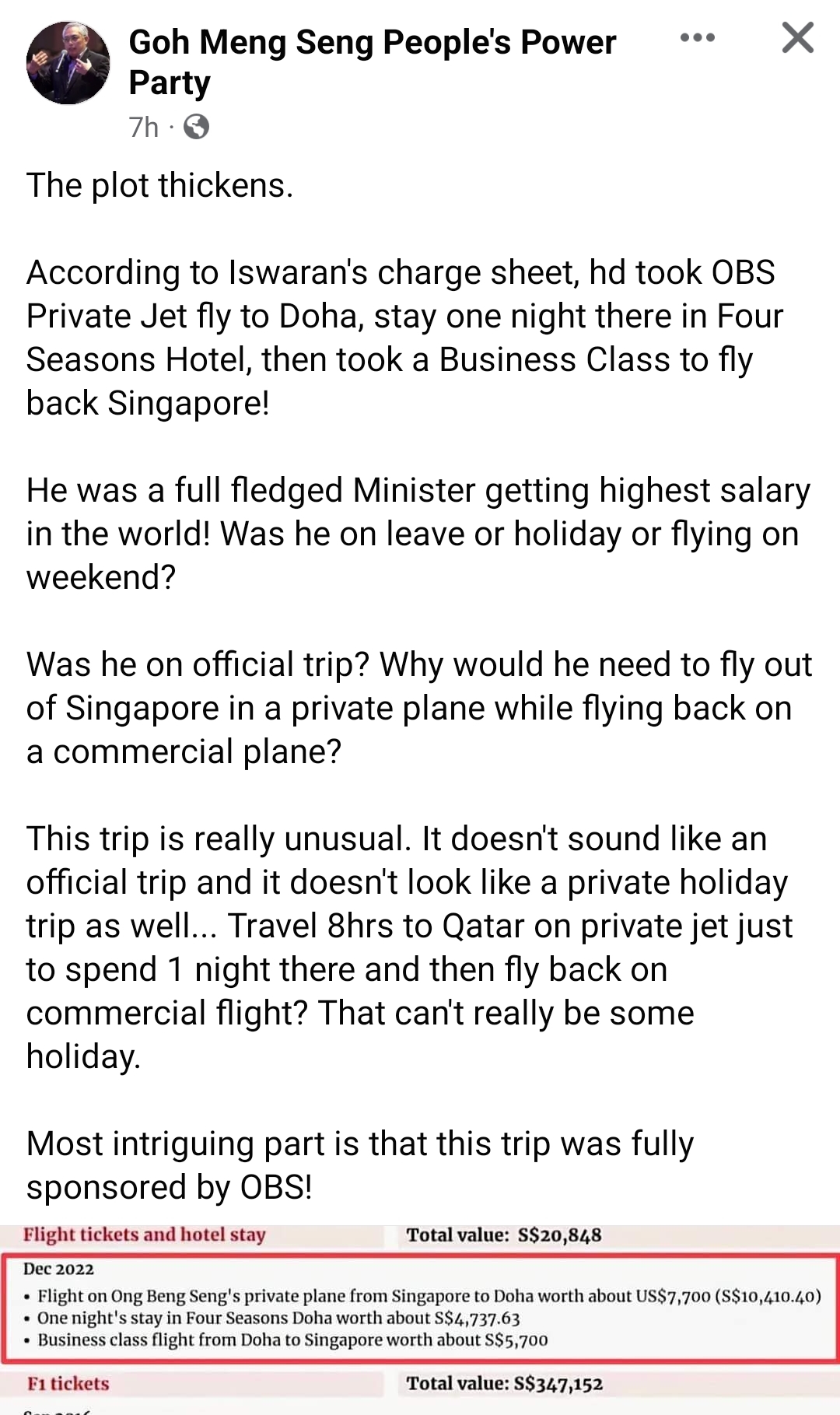This screenshot has width=840, height=1415.
Task: Open Goh Meng Seng's profile picture
Action: click(x=68, y=63)
